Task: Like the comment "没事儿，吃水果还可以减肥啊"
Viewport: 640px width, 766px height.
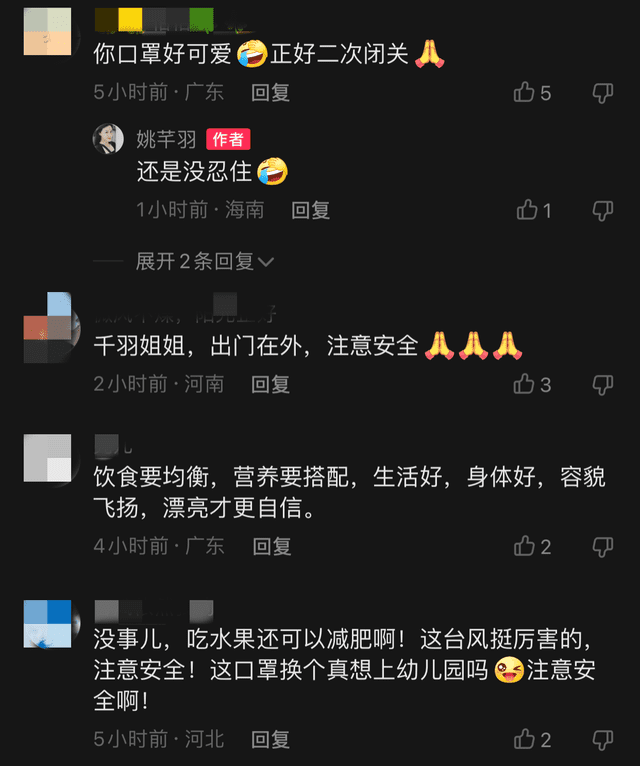Action: coord(525,740)
